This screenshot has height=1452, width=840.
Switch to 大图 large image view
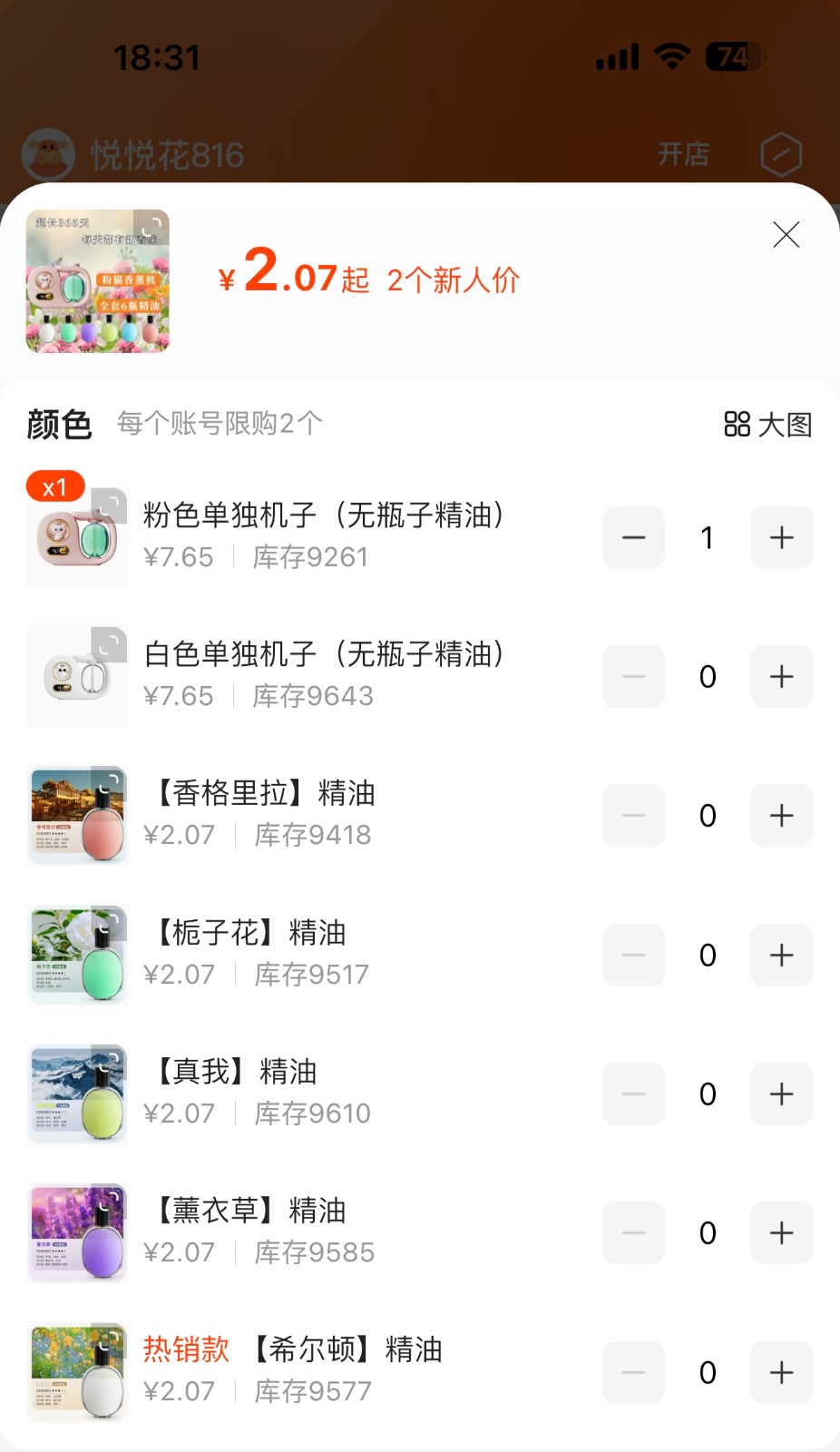pyautogui.click(x=768, y=424)
